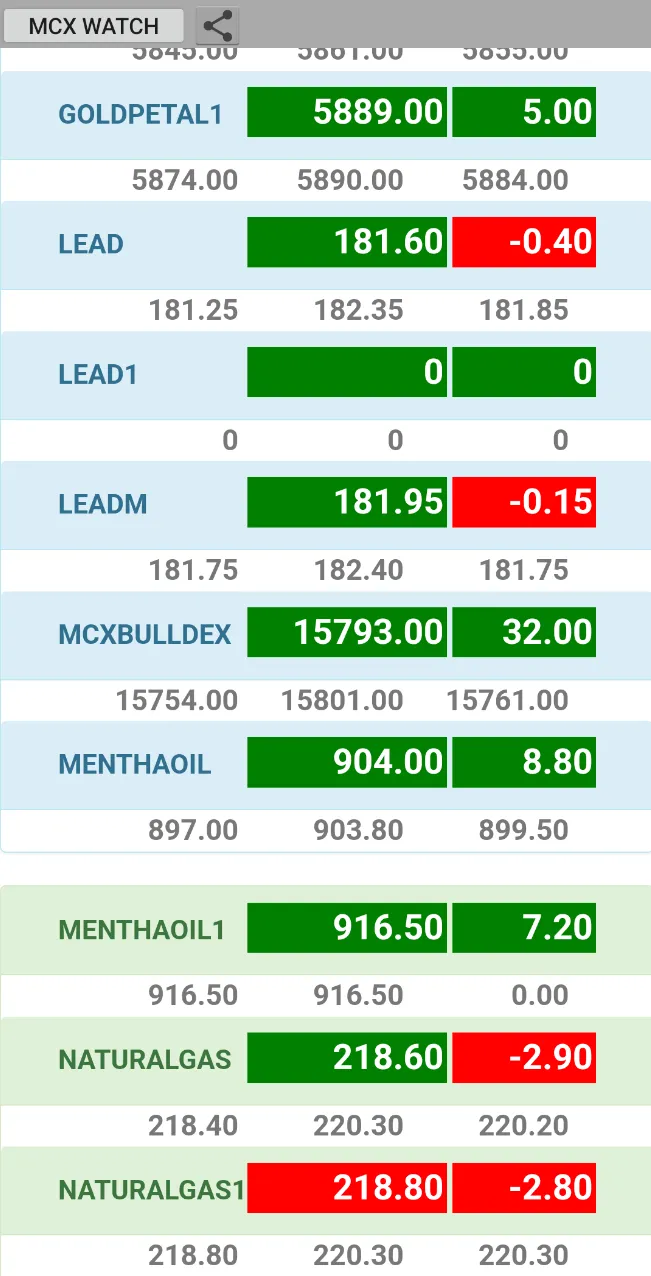The width and height of the screenshot is (651, 1276).
Task: Open MCXBULLDEX index row
Action: [x=145, y=634]
